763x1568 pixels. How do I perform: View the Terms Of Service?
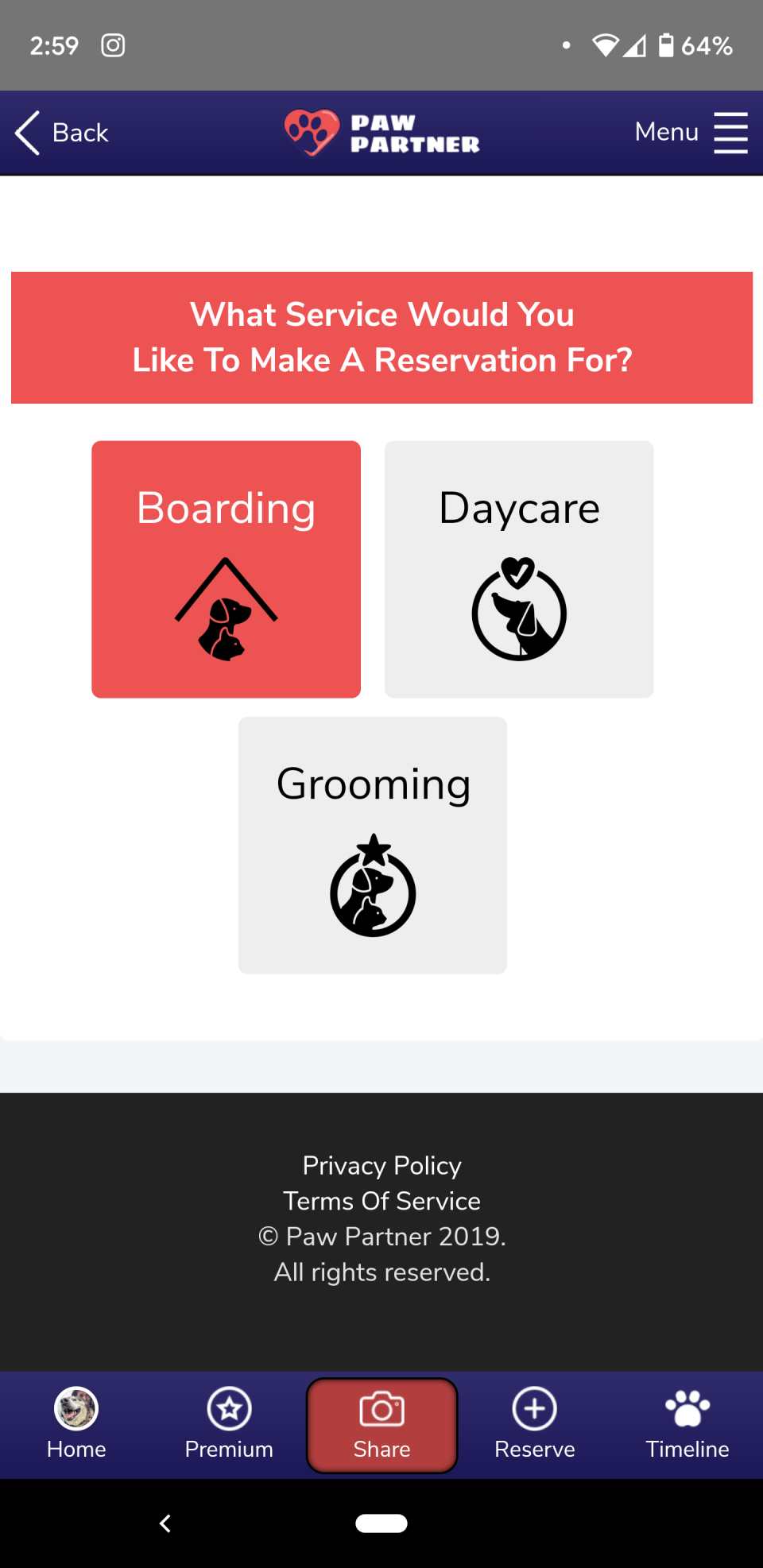381,1201
